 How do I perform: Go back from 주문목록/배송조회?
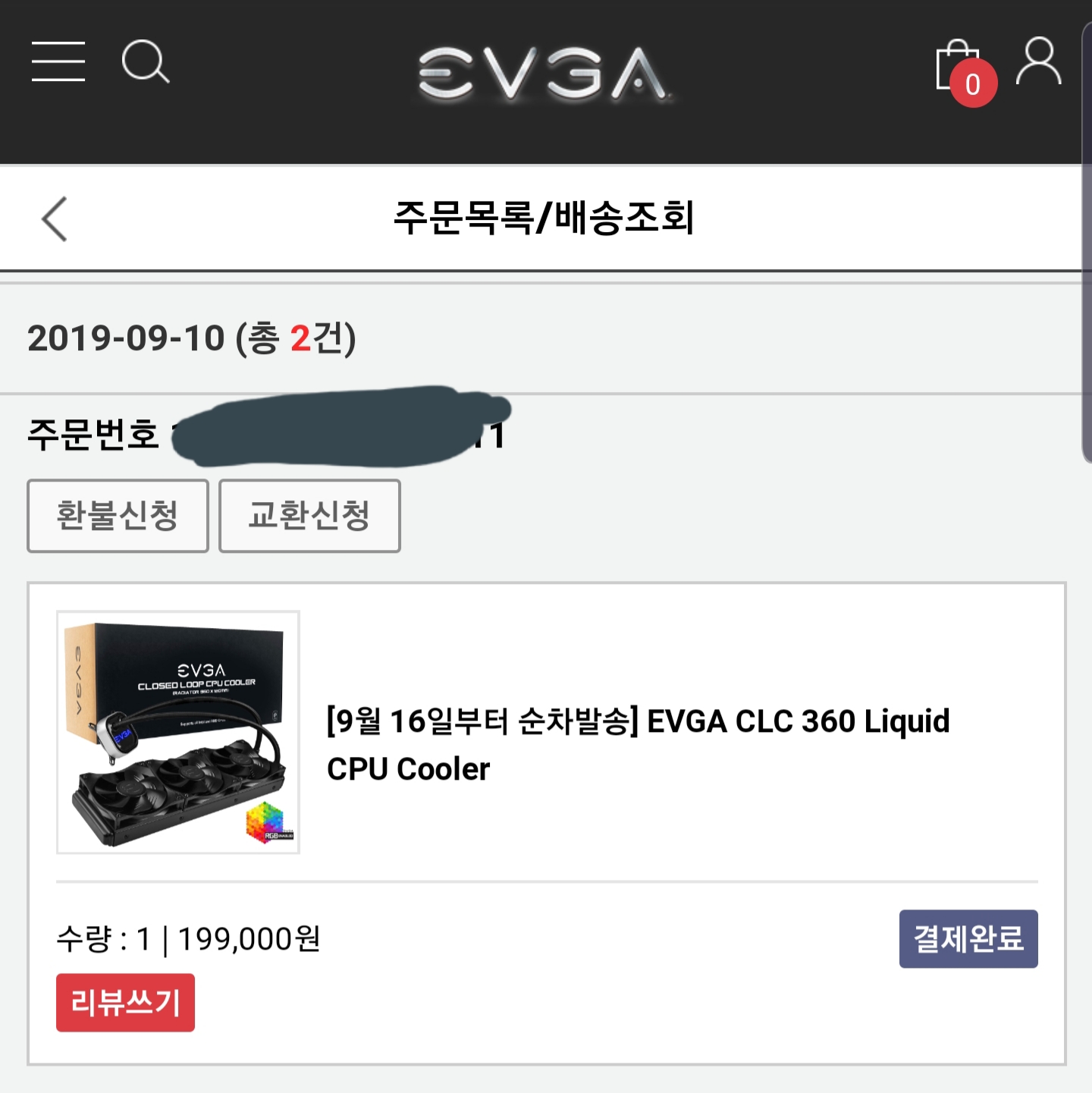click(x=55, y=219)
